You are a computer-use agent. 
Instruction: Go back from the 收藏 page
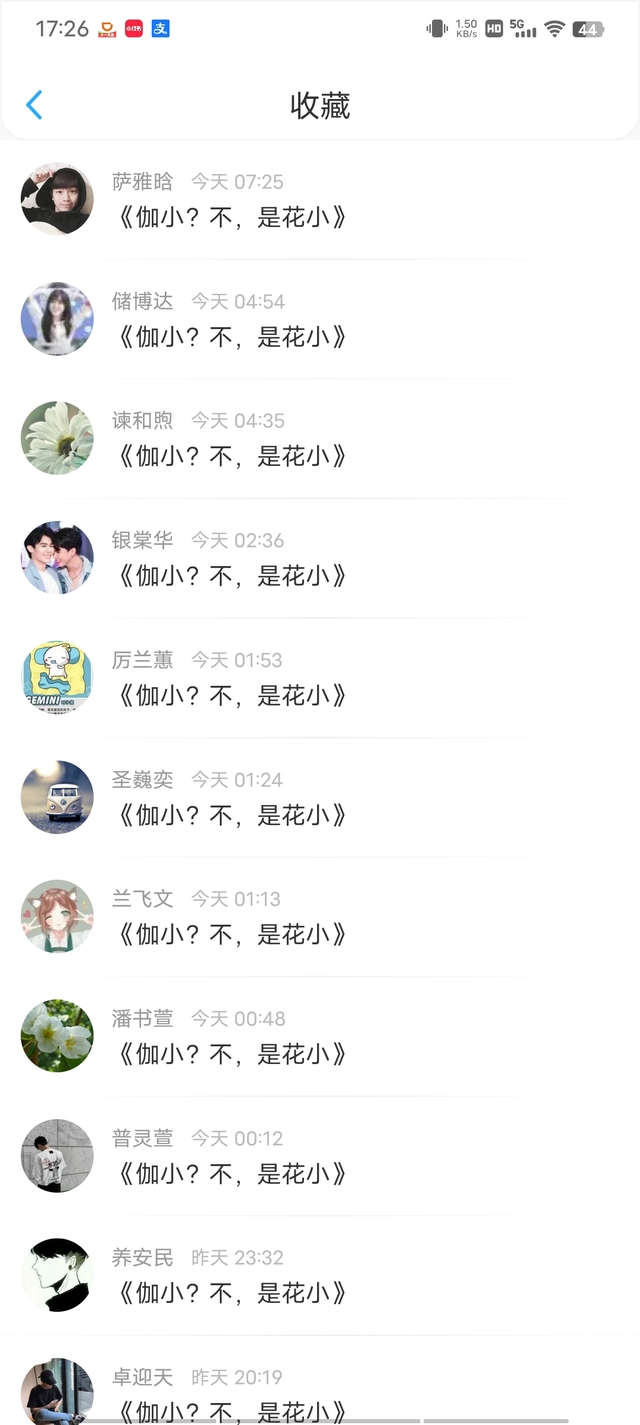[34, 105]
